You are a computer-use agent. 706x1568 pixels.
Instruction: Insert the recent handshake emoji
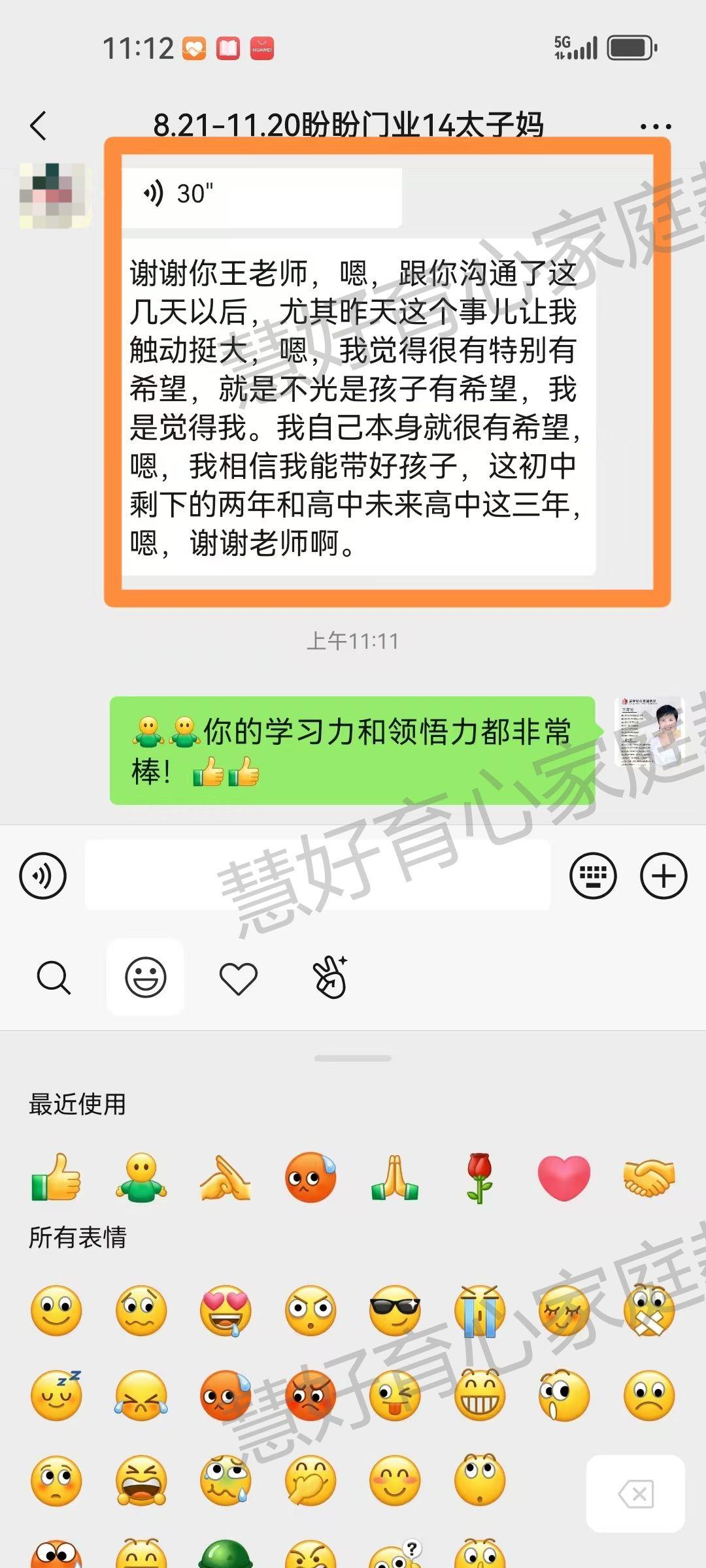pyautogui.click(x=648, y=1178)
